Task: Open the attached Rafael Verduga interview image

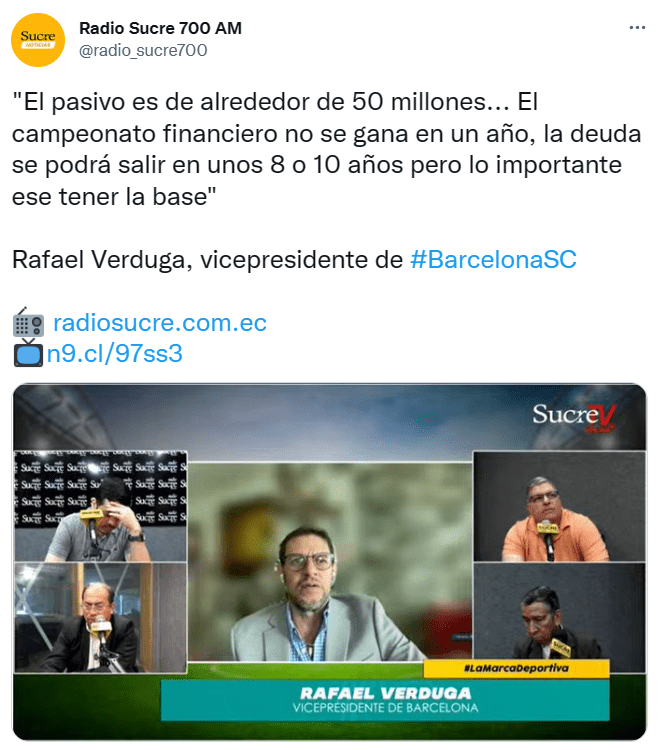Action: [330, 560]
